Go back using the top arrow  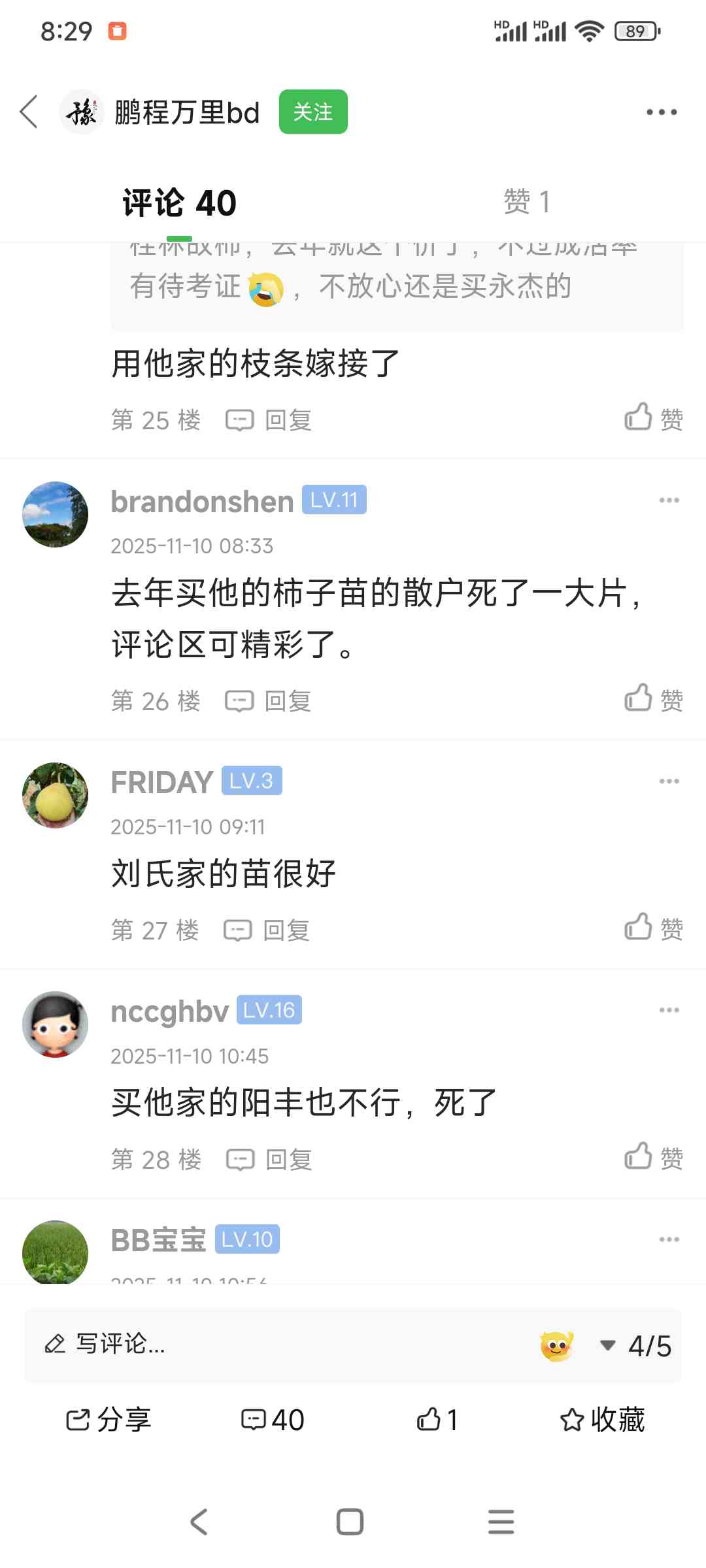point(29,112)
